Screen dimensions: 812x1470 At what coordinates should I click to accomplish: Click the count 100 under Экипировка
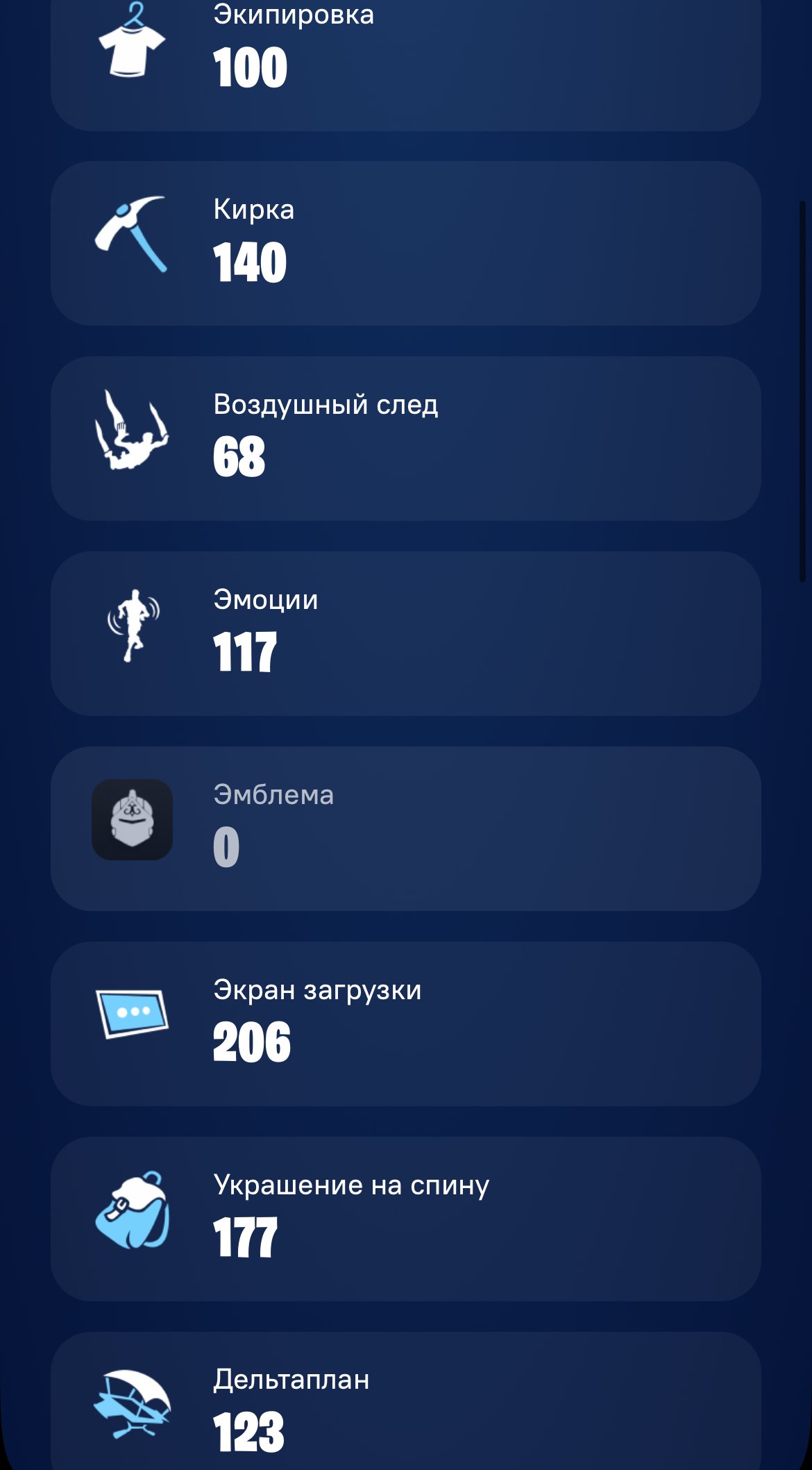250,66
